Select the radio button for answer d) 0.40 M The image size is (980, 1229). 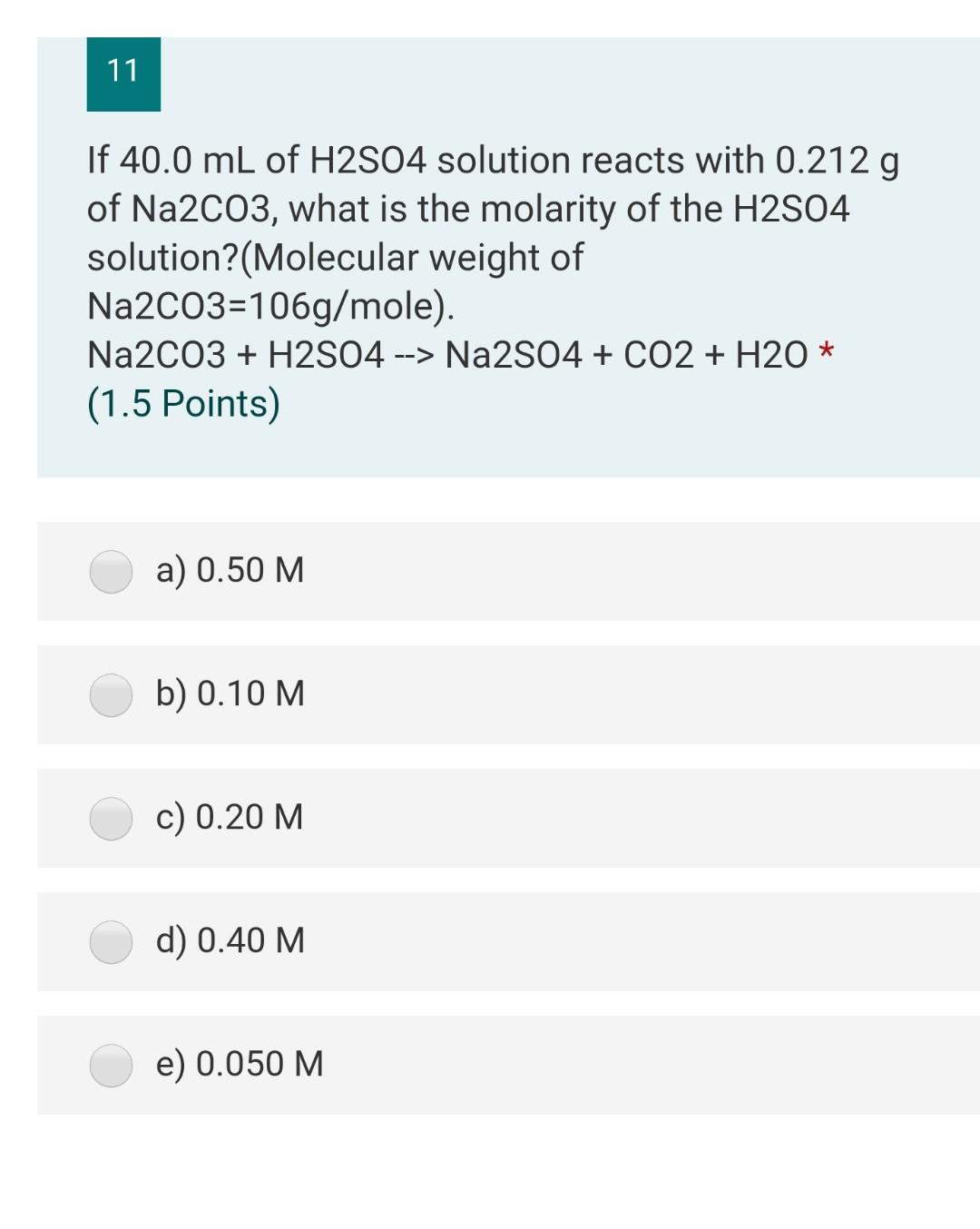(x=110, y=941)
